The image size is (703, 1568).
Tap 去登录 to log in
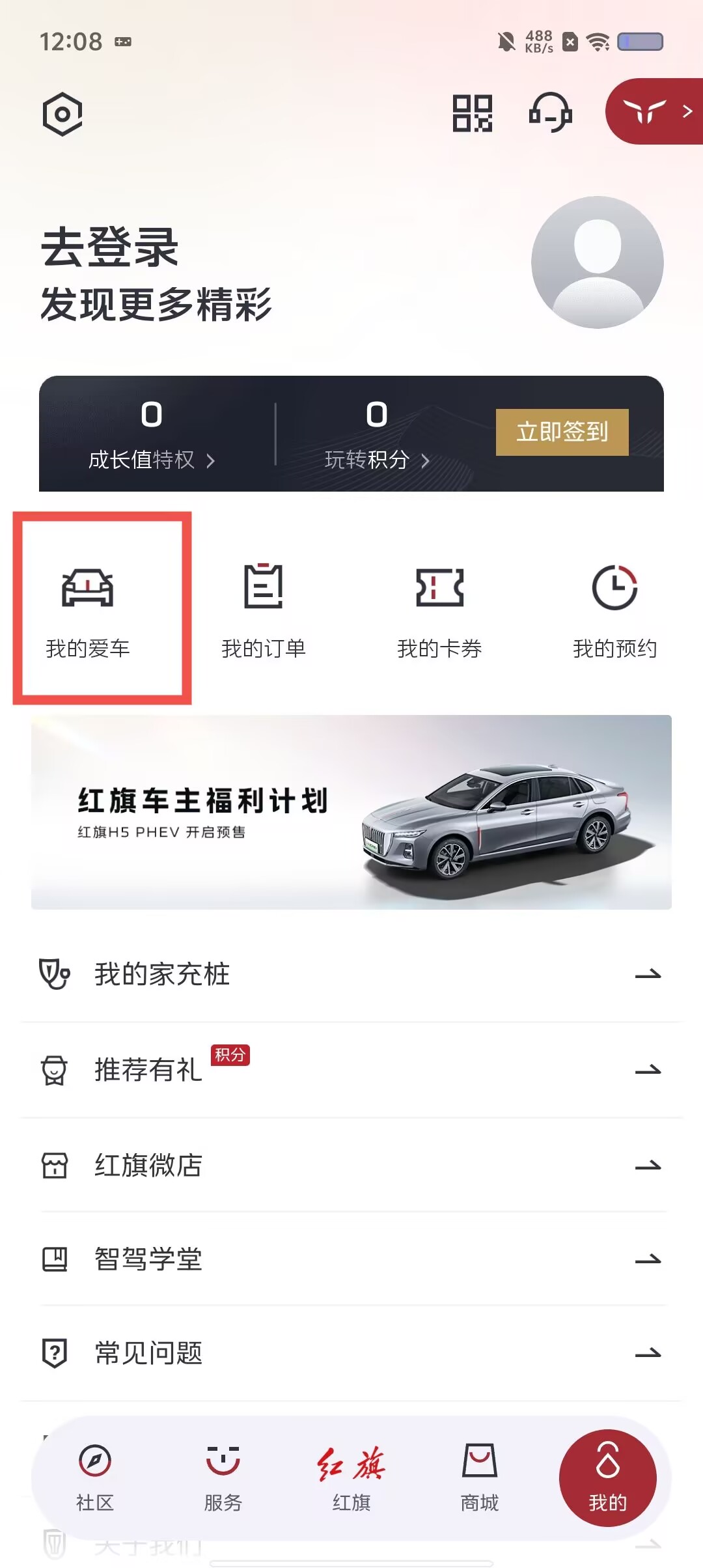[109, 247]
